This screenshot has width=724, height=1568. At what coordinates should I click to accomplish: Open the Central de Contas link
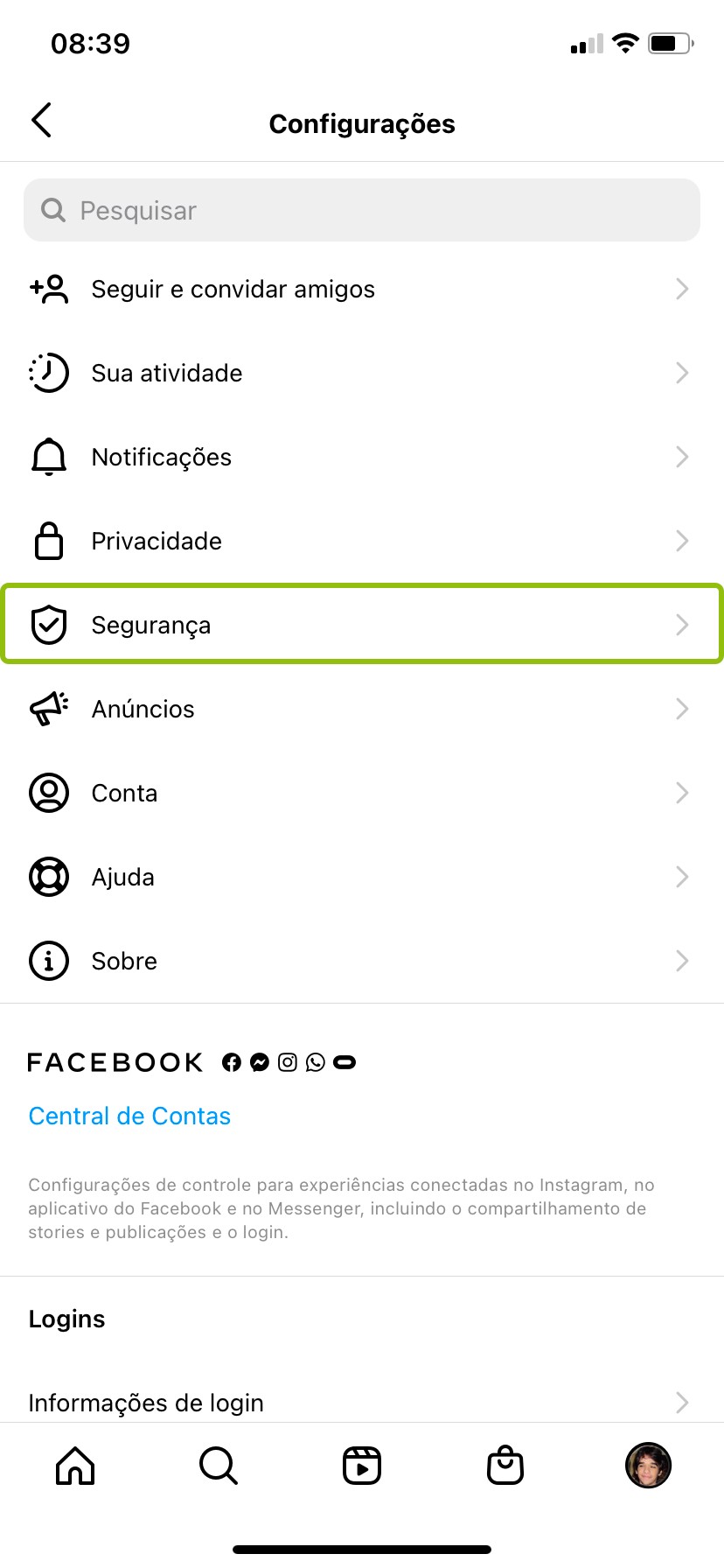[129, 1116]
